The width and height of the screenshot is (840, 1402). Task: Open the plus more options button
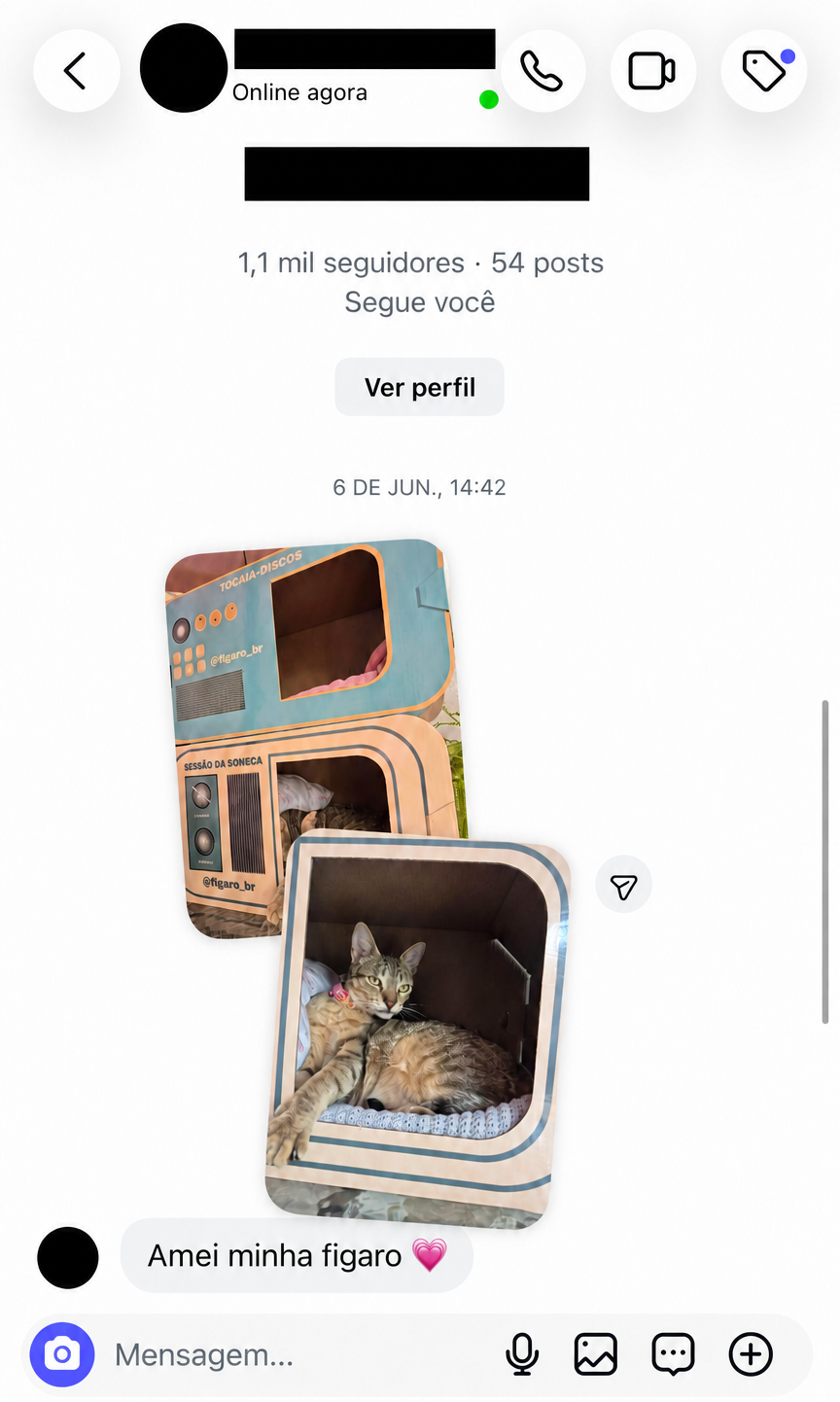pyautogui.click(x=751, y=1354)
